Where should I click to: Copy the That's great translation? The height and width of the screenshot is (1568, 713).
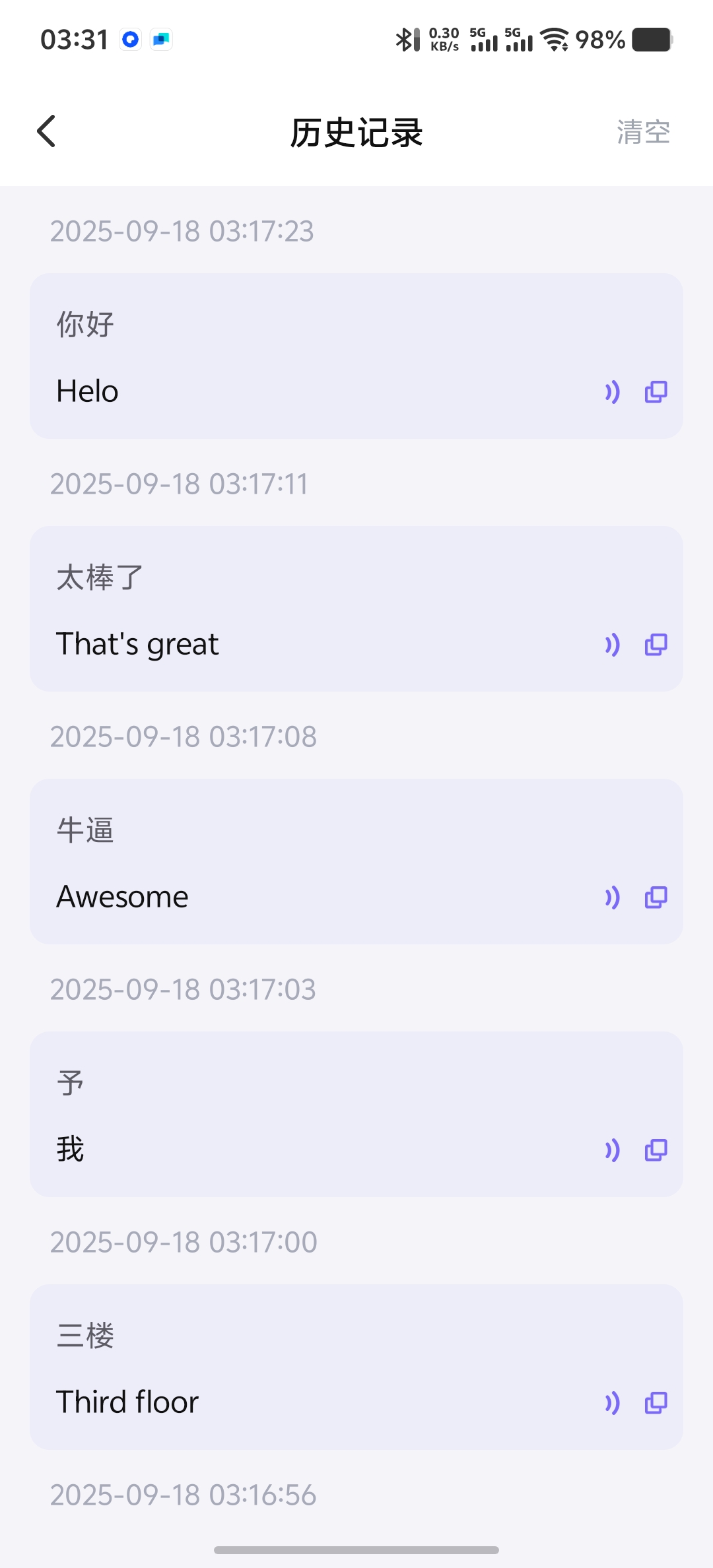pos(656,645)
